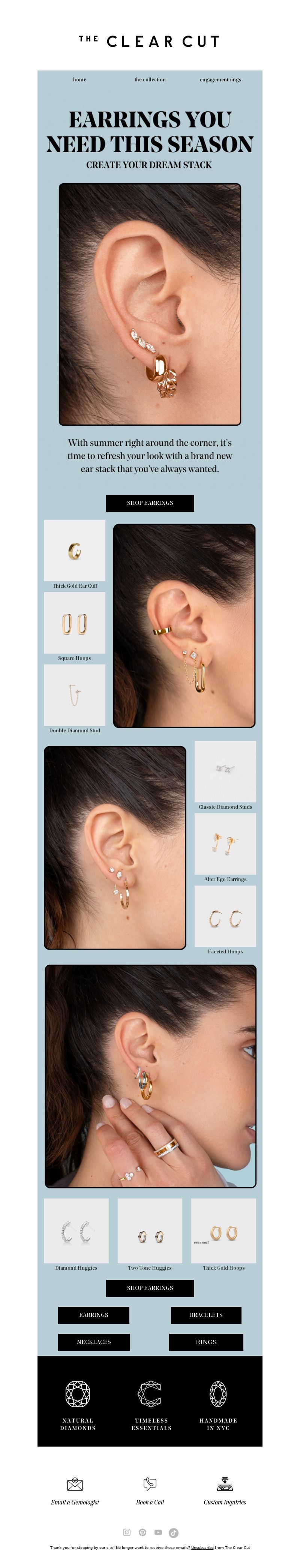View the Thick Gold Ear Cuff product
This screenshot has height=1568, width=300.
coord(74,550)
